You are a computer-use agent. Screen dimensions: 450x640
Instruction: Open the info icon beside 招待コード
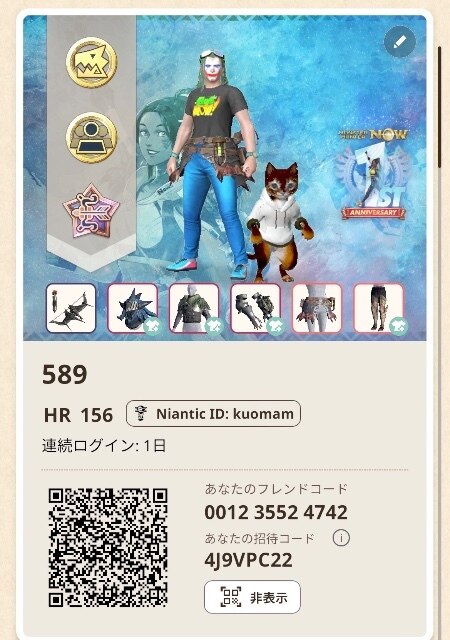[341, 538]
